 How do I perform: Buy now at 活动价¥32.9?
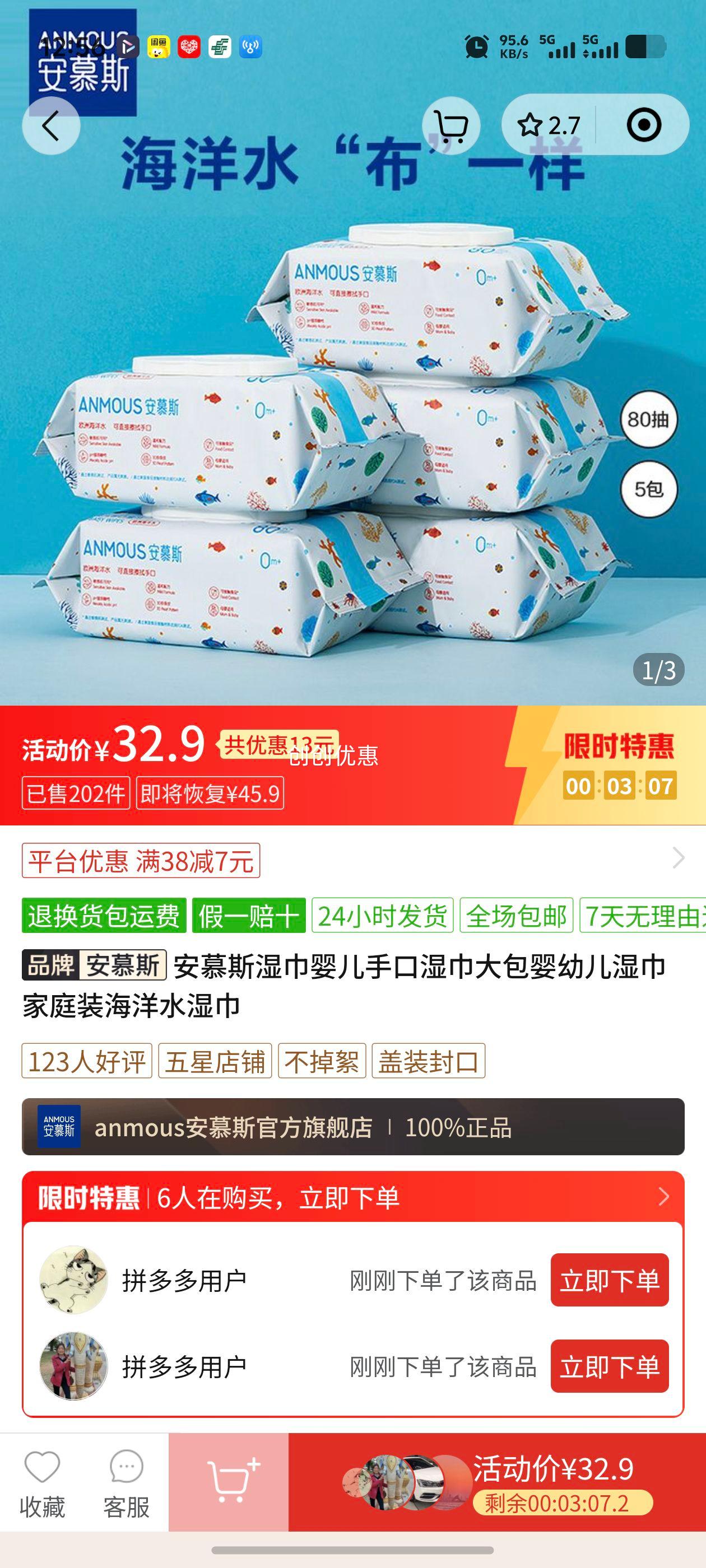496,1482
